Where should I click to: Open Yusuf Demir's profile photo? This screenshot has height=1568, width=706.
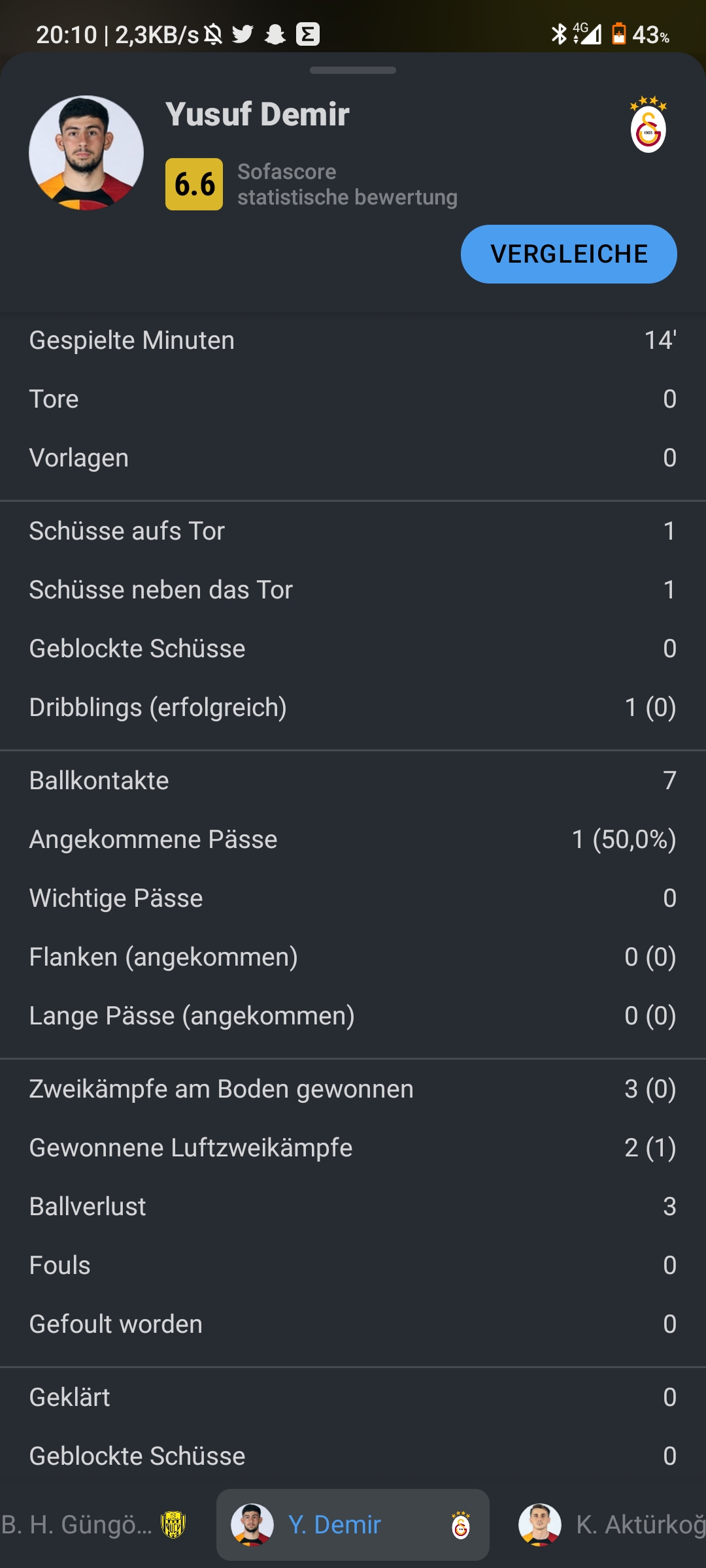click(86, 153)
